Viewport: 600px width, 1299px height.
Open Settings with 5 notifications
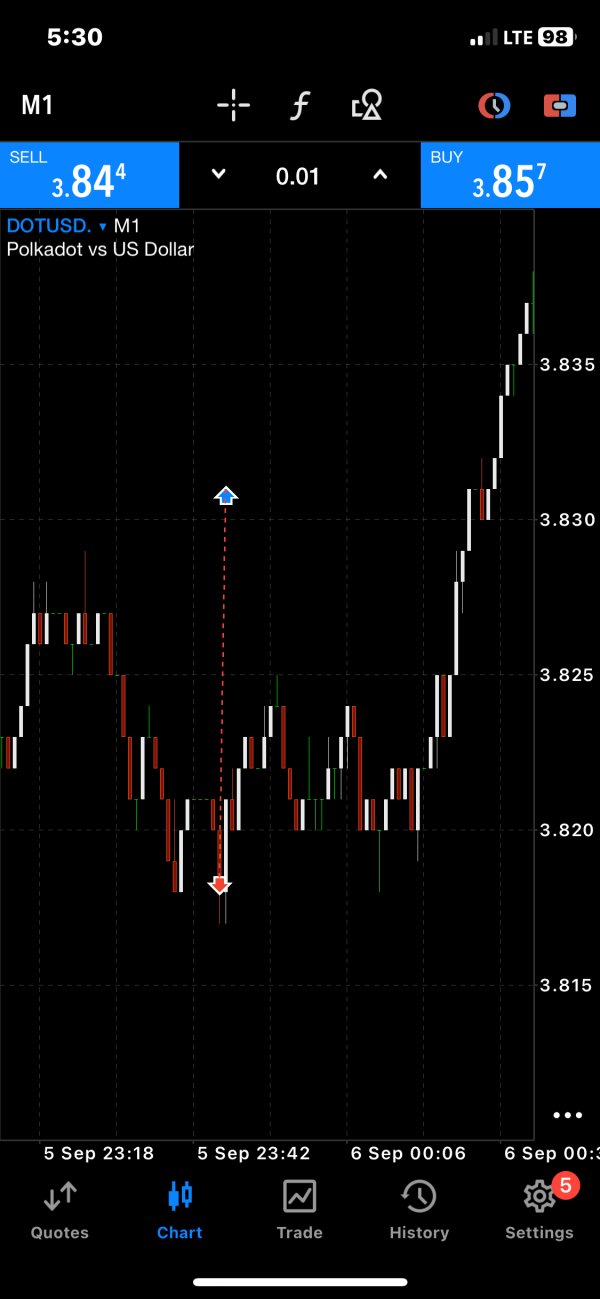540,1209
